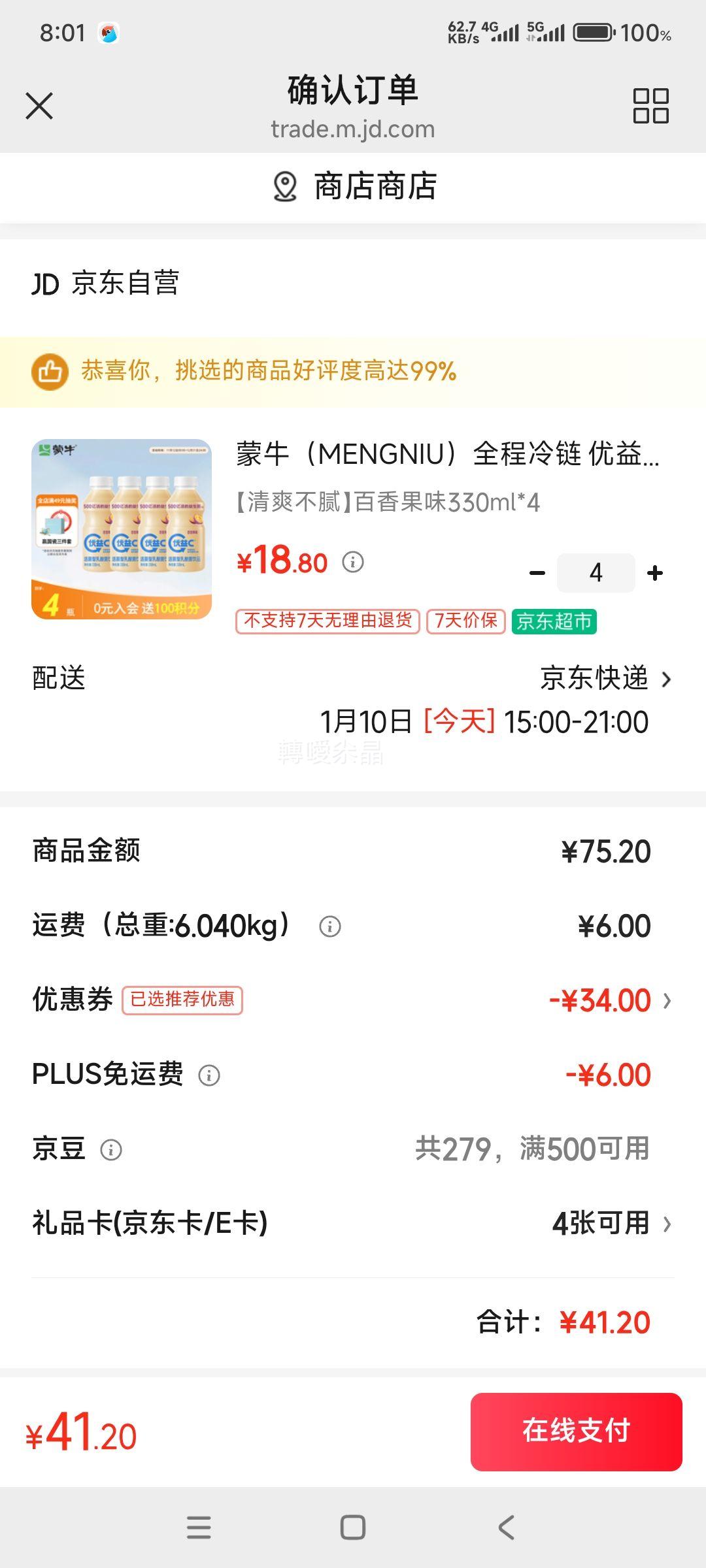
Task: Expand 配送 delivery options chevron
Action: coord(667,679)
